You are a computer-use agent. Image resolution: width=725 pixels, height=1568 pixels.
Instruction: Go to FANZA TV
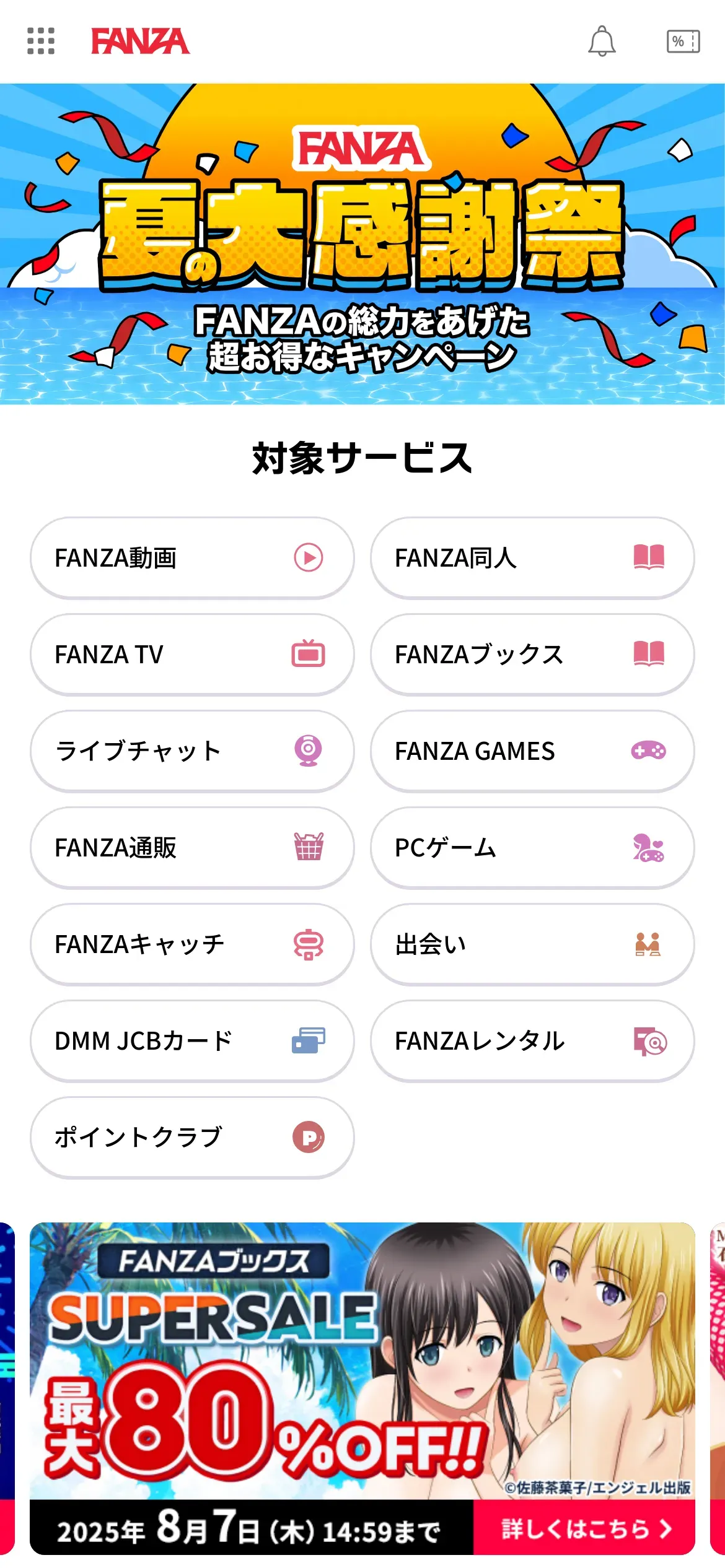tap(192, 654)
